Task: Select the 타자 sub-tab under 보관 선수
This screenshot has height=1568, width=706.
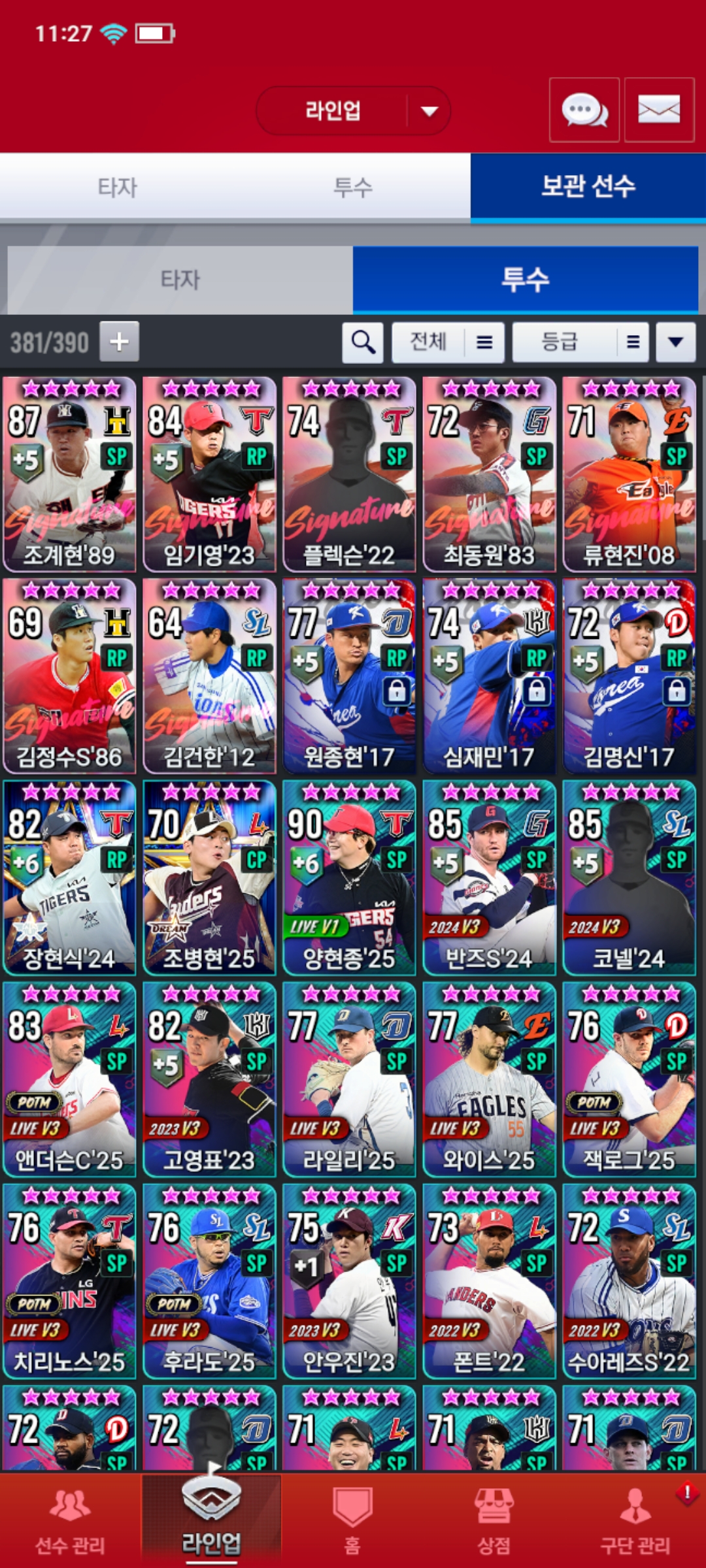Action: pos(180,280)
